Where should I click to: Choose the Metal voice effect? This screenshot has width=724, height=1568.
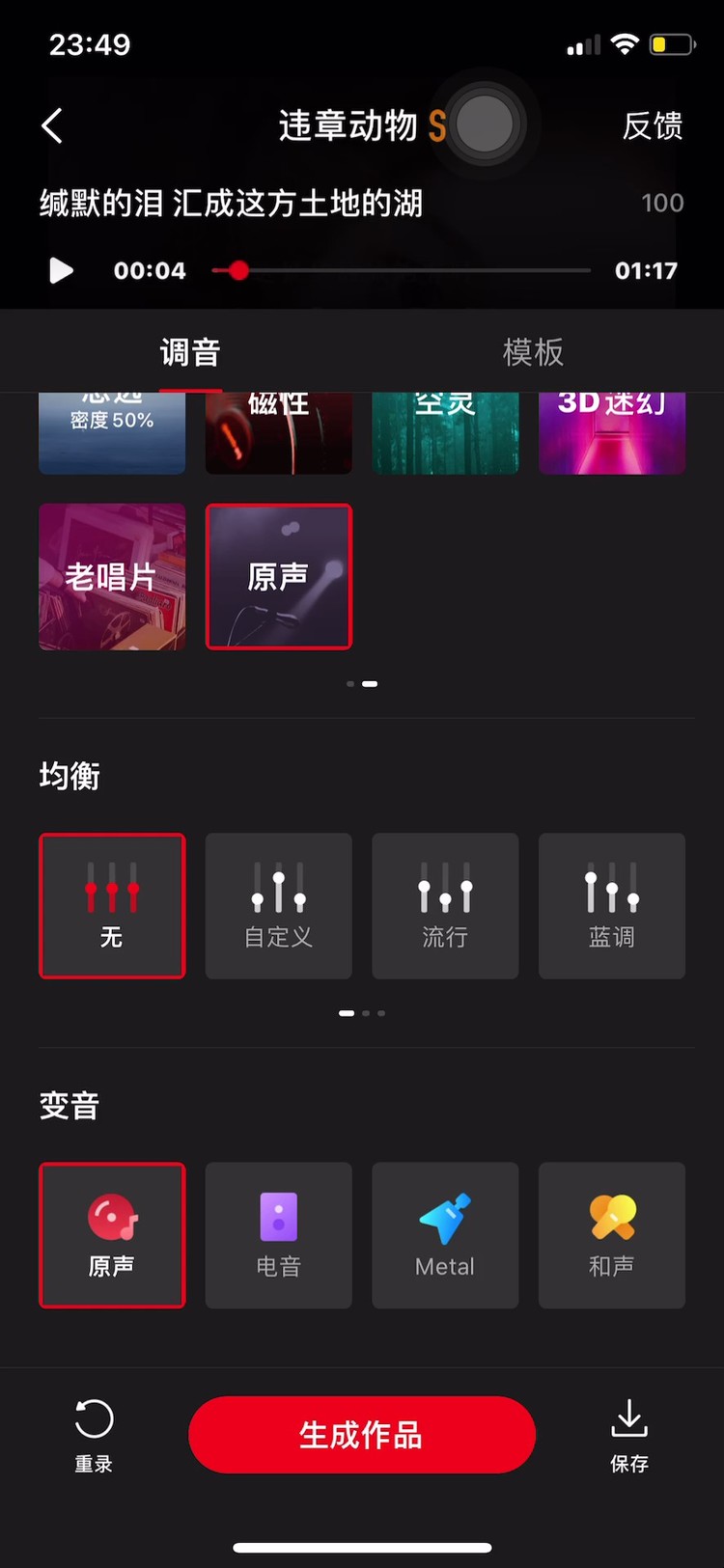[x=445, y=1235]
